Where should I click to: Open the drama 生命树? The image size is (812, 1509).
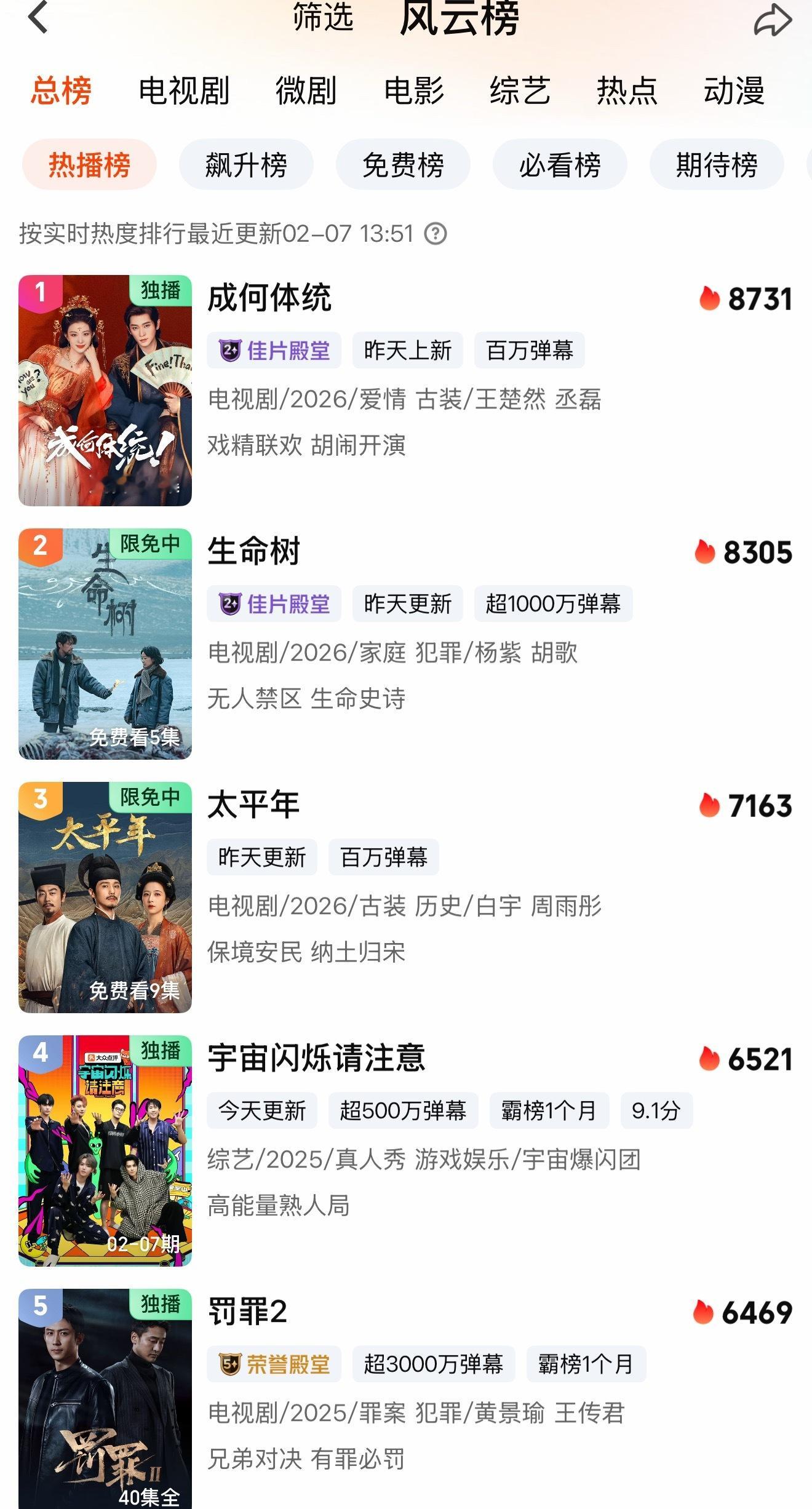tap(253, 551)
